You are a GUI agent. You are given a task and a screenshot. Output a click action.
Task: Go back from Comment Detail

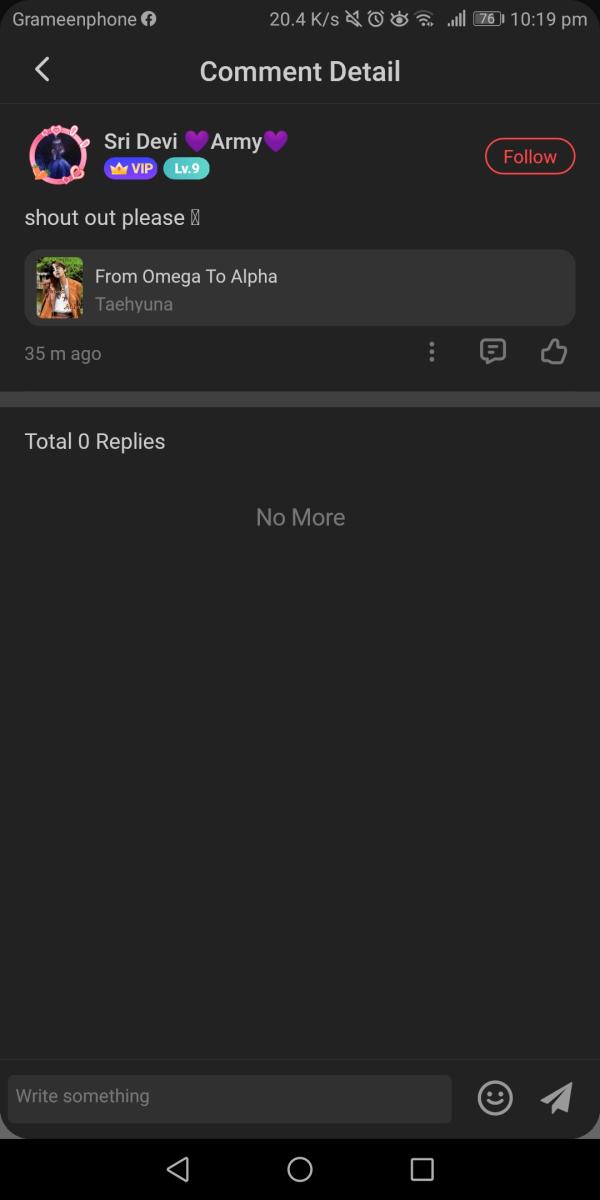(x=42, y=70)
